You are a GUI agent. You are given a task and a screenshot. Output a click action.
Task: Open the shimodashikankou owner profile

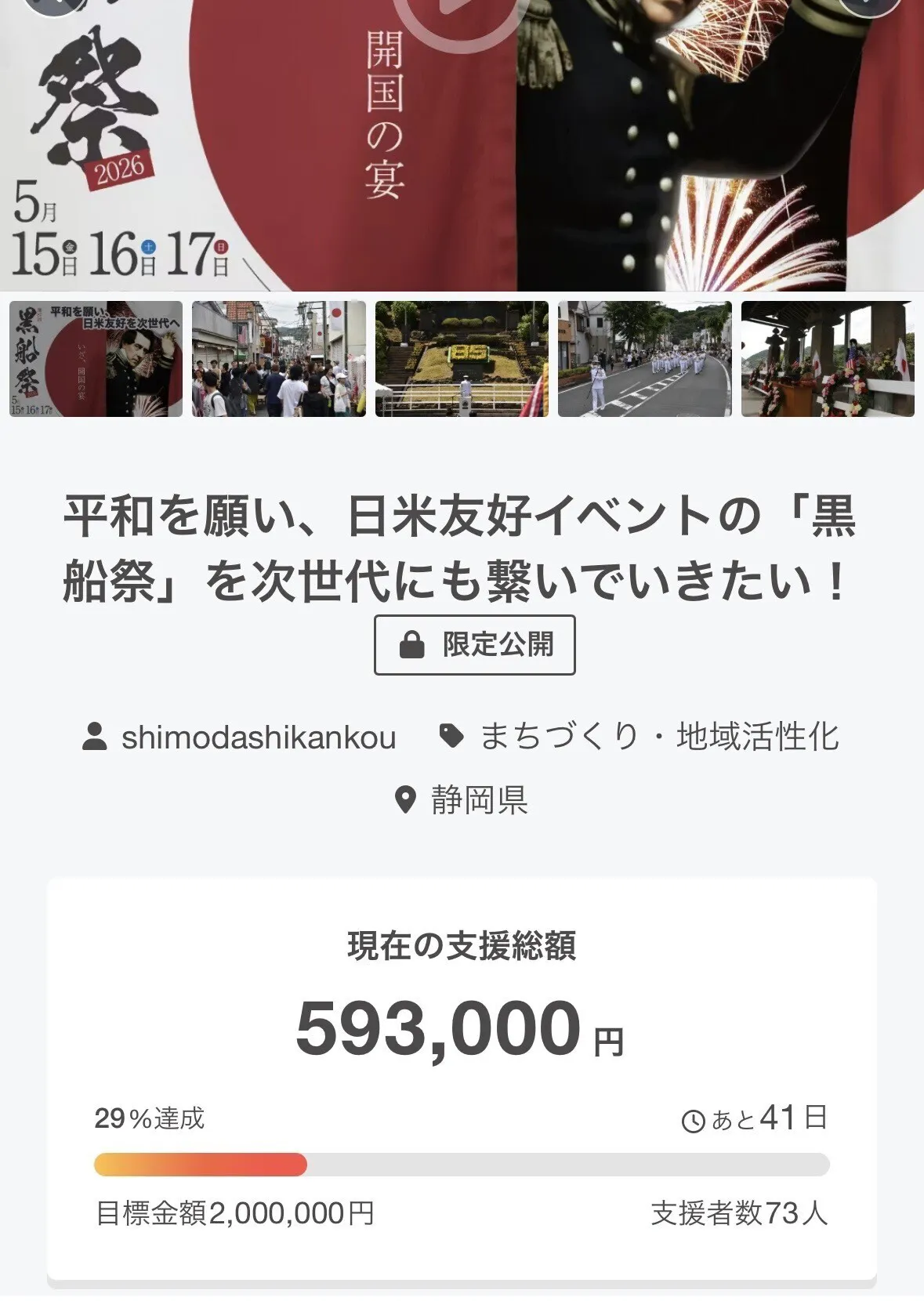pos(258,737)
